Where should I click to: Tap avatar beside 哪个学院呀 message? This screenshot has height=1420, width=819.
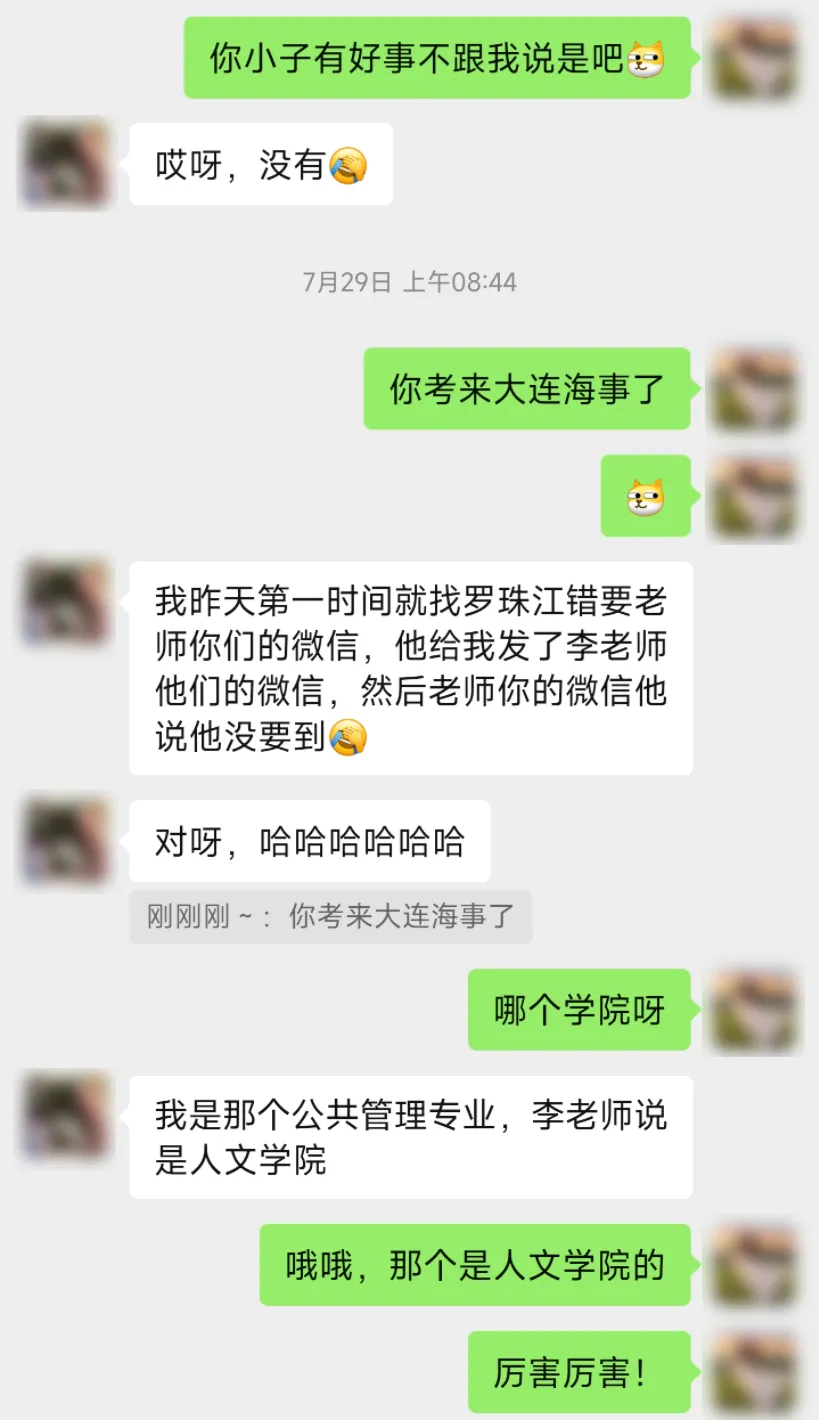point(754,1010)
